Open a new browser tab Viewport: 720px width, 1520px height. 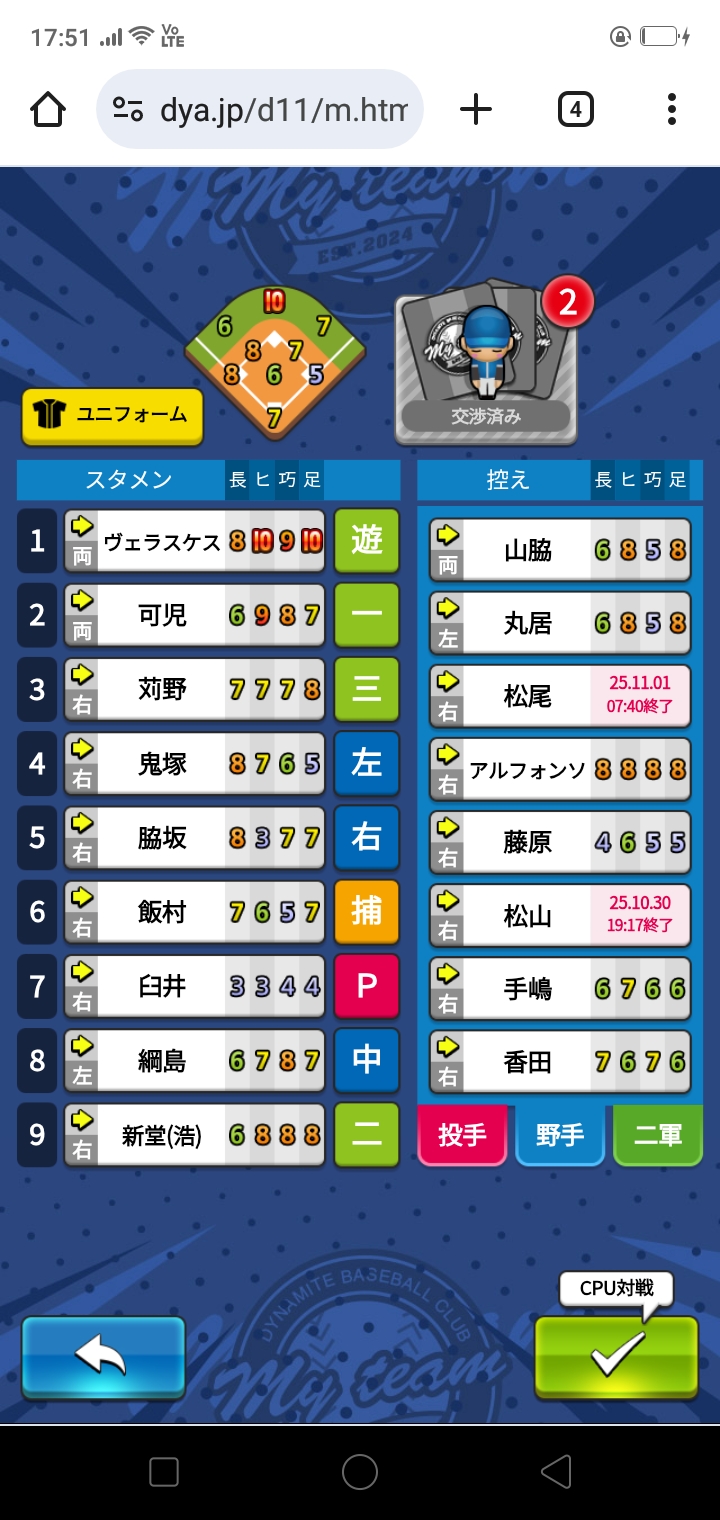click(x=476, y=109)
